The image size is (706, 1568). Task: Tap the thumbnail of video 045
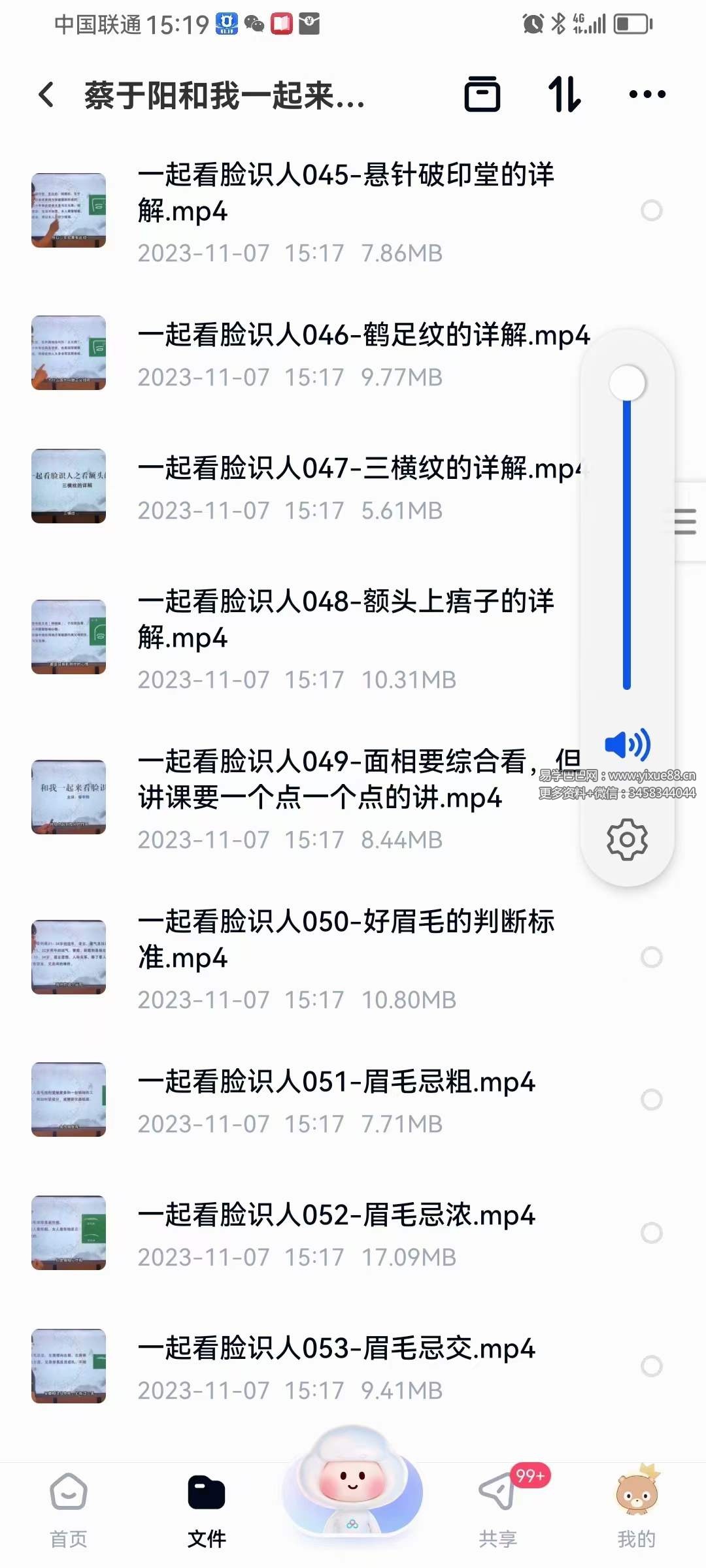(69, 211)
